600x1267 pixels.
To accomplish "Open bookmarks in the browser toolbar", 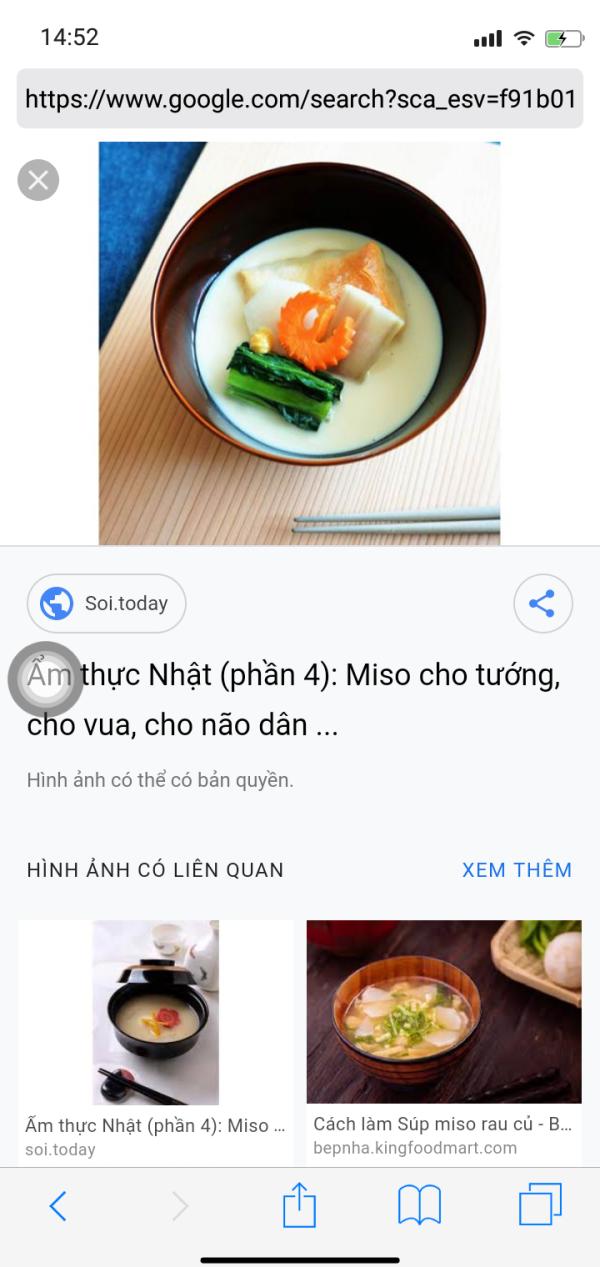I will [419, 1206].
